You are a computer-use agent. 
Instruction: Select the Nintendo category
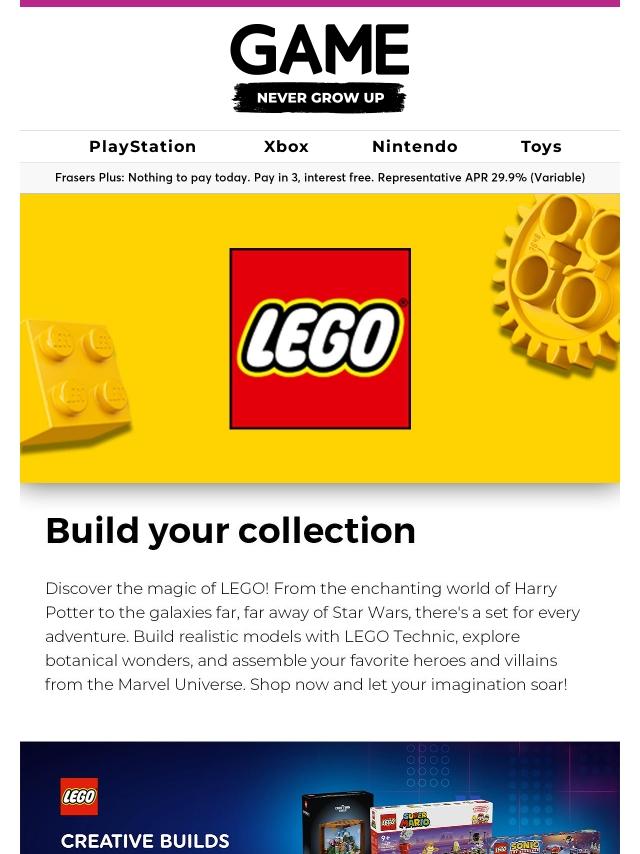tap(414, 146)
